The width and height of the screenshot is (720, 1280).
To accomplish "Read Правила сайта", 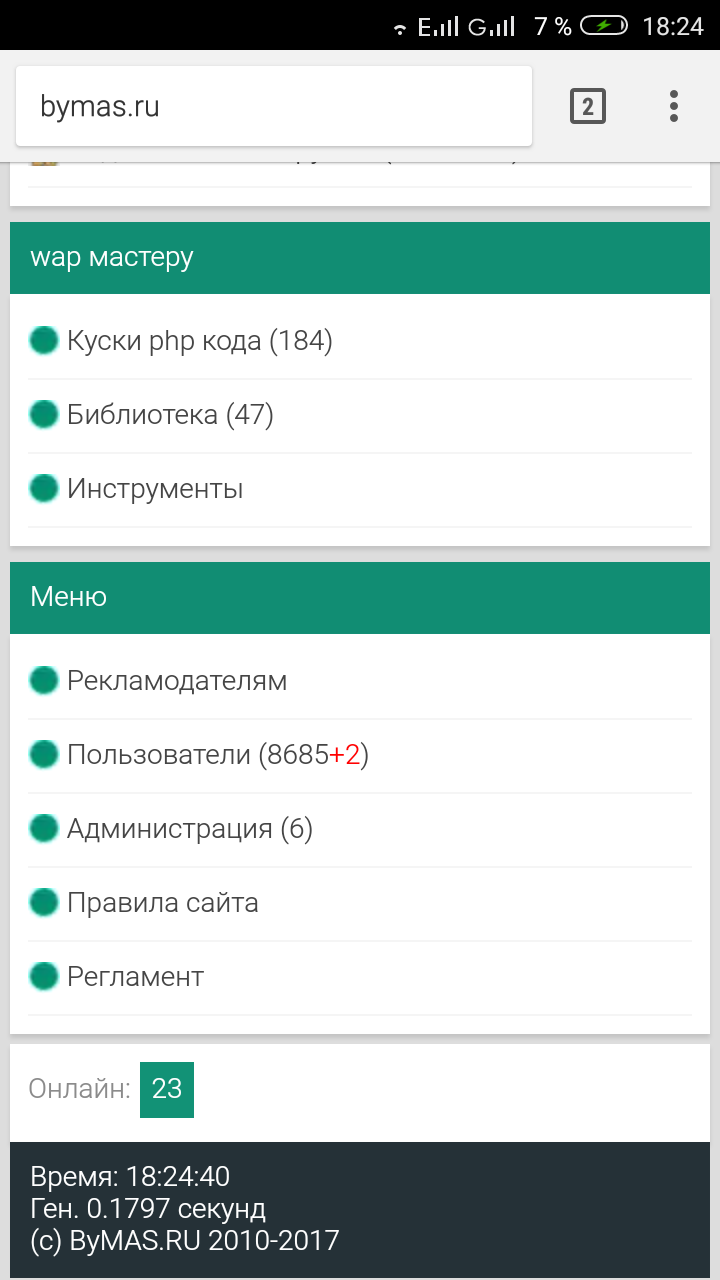I will 163,903.
